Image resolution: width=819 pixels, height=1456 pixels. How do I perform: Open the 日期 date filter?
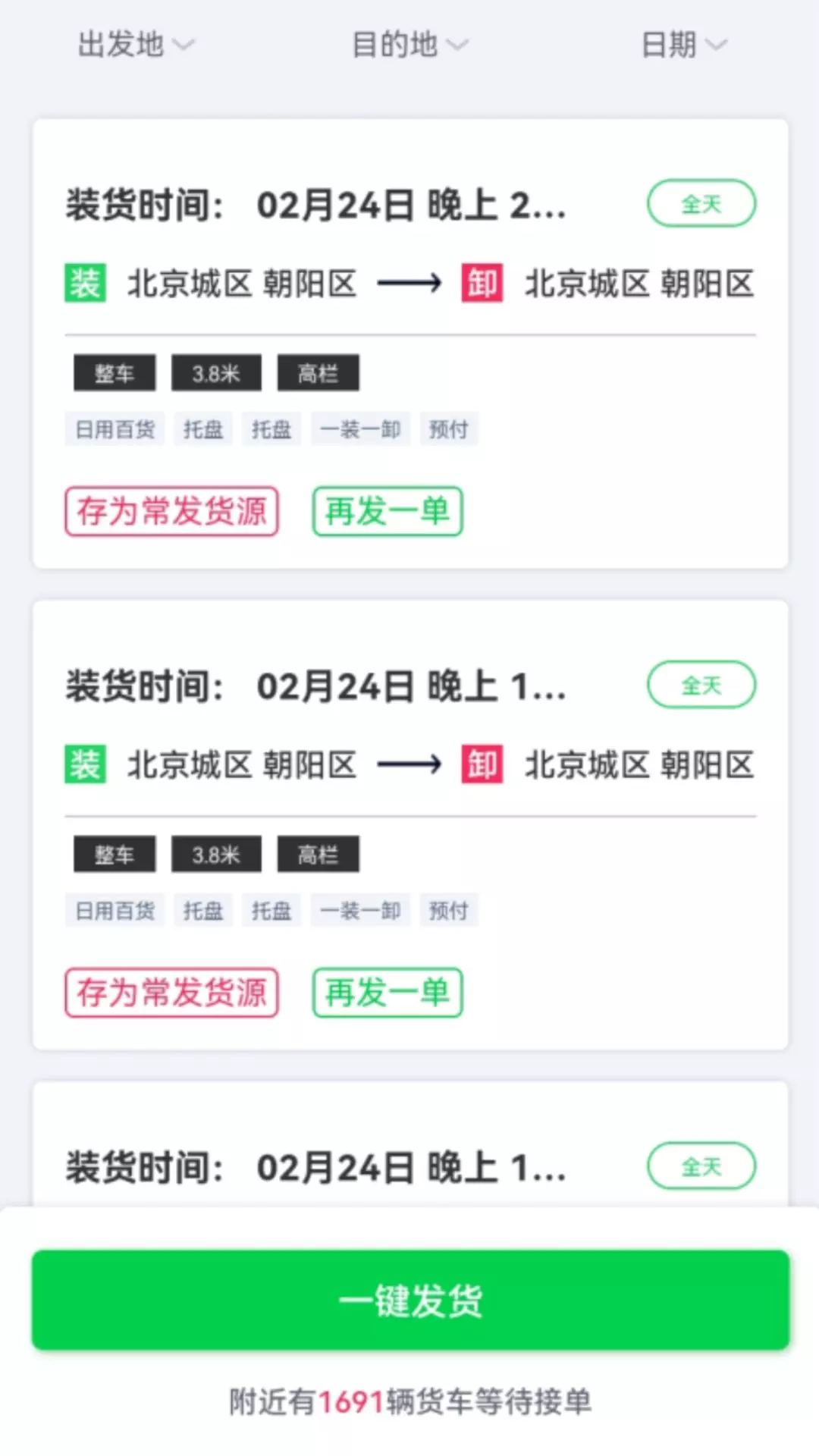[x=683, y=45]
